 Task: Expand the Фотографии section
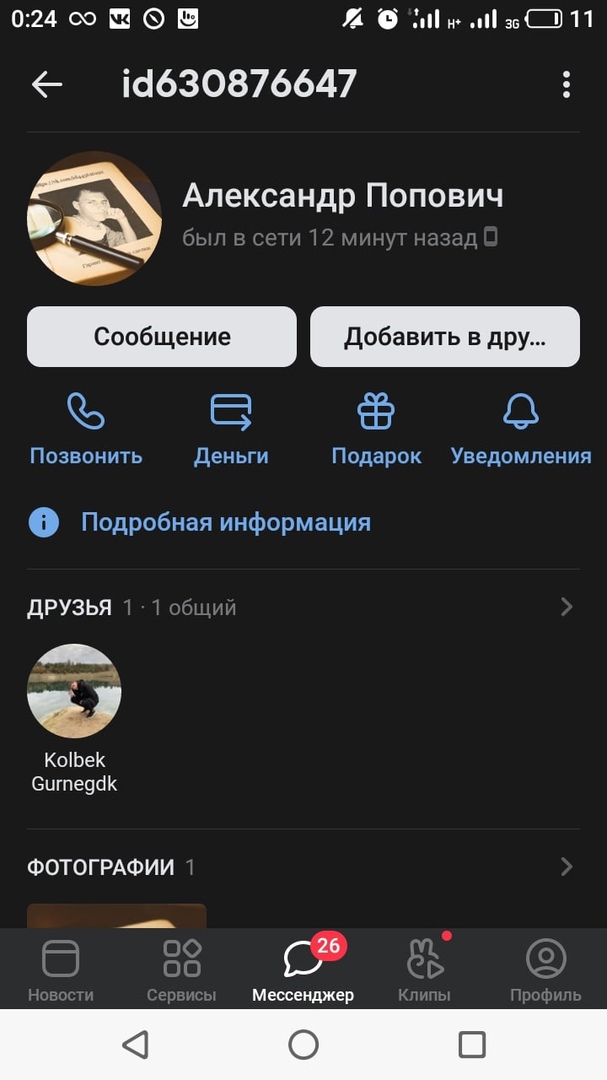(x=566, y=867)
